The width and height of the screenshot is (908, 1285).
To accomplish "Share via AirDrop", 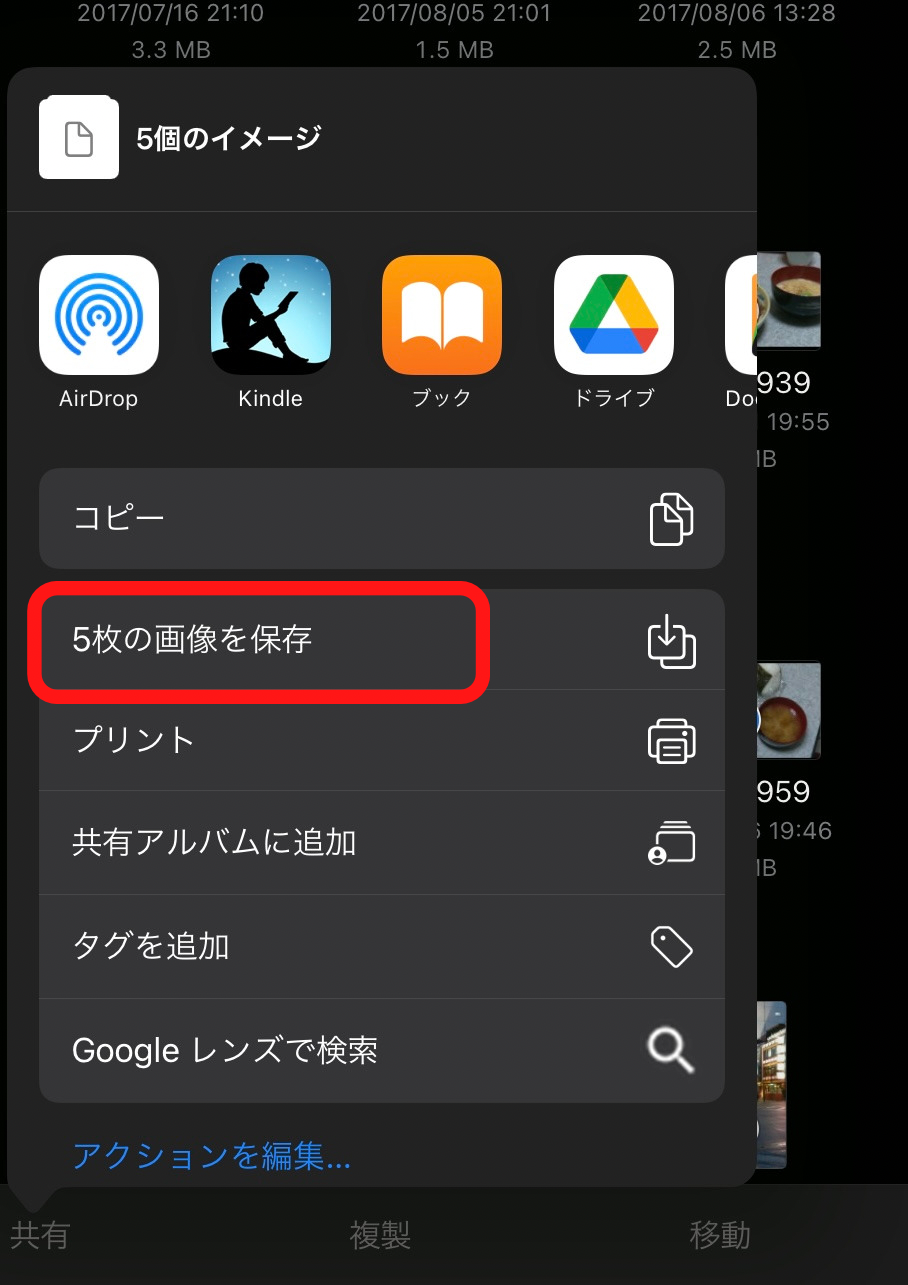I will pyautogui.click(x=98, y=314).
